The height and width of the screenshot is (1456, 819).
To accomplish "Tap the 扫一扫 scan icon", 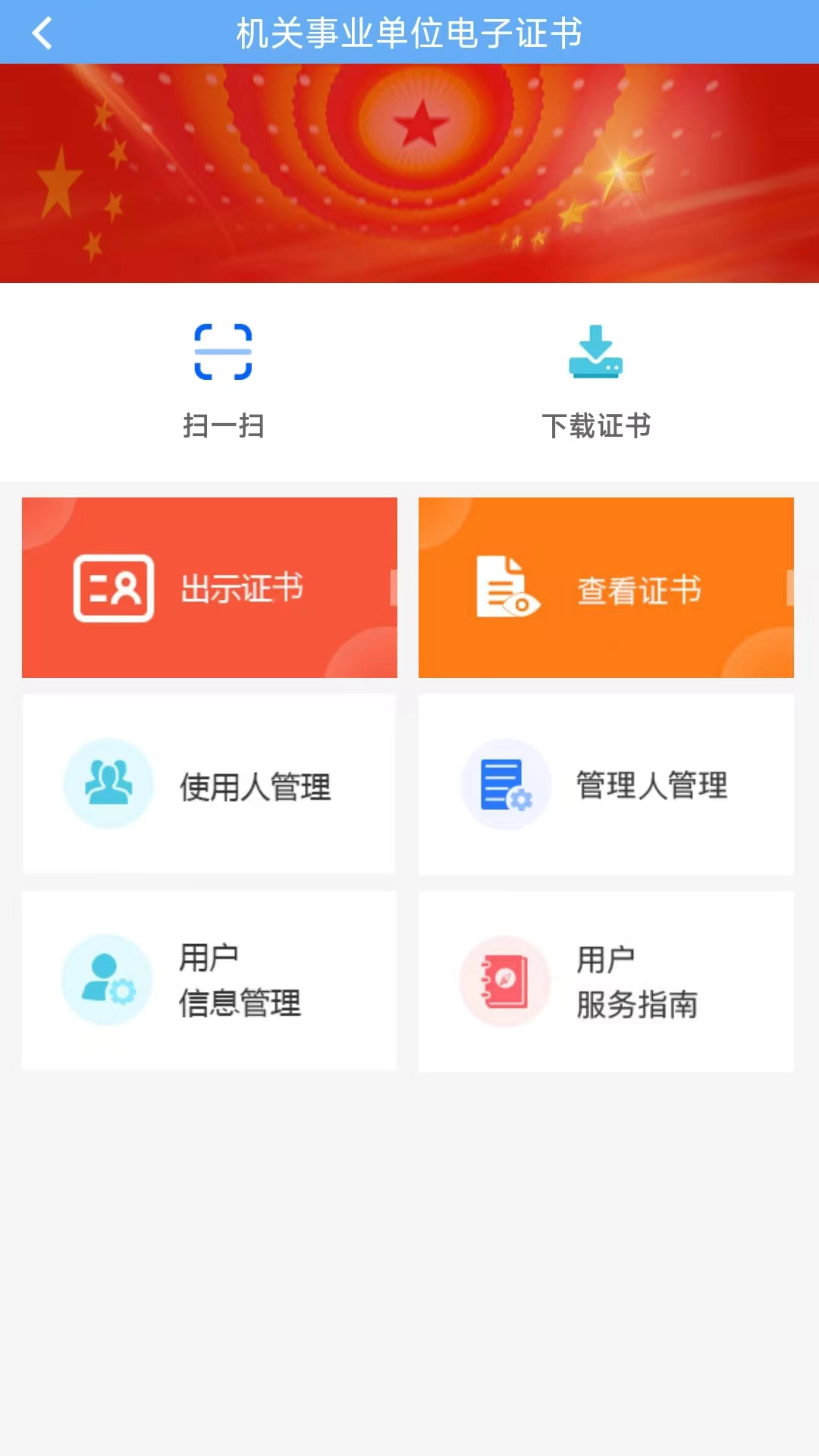I will [x=224, y=350].
